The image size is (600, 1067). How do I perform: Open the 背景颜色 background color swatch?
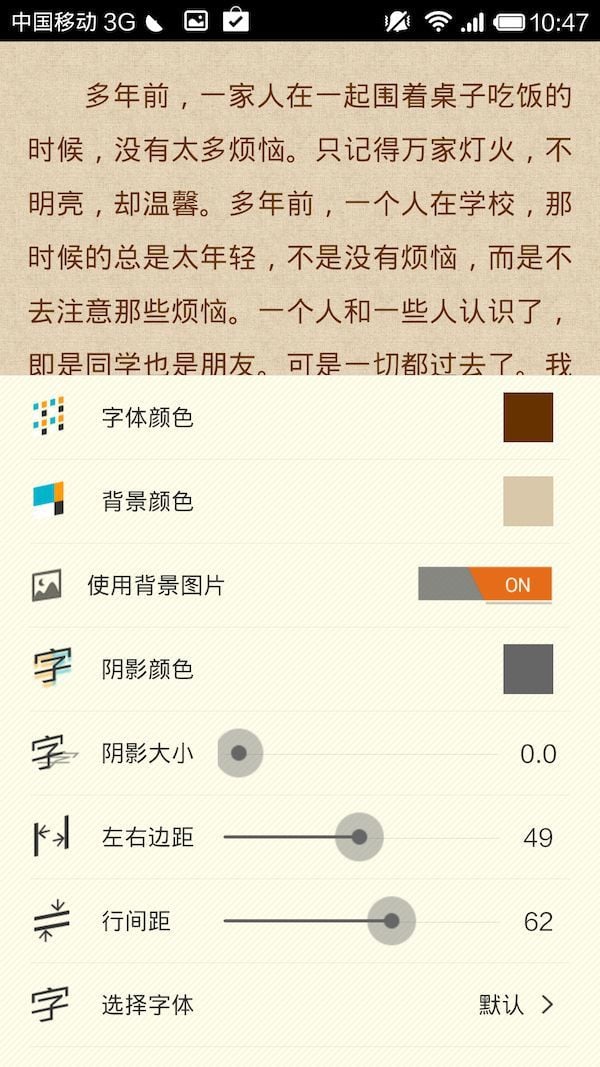[x=528, y=501]
